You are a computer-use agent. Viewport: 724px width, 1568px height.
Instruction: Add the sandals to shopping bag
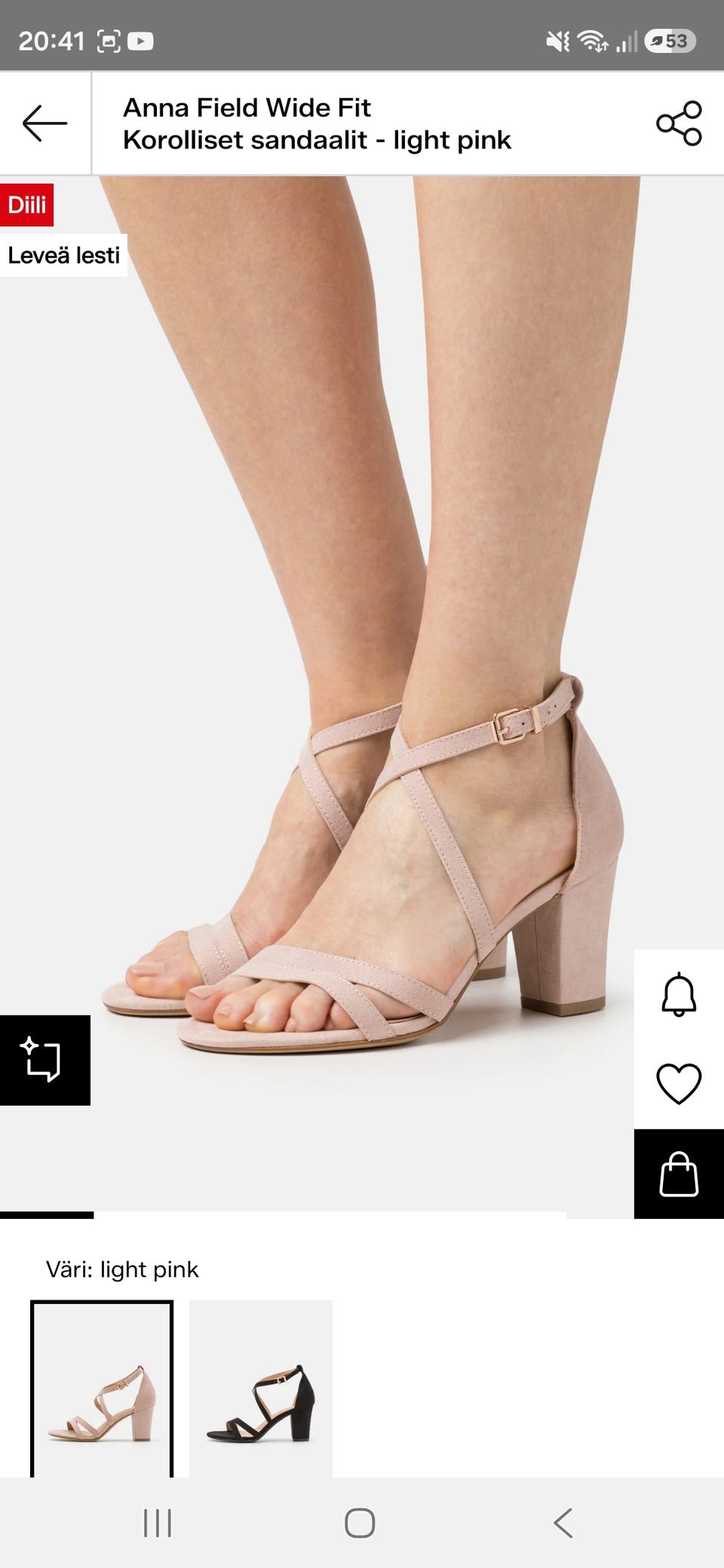(x=679, y=1174)
